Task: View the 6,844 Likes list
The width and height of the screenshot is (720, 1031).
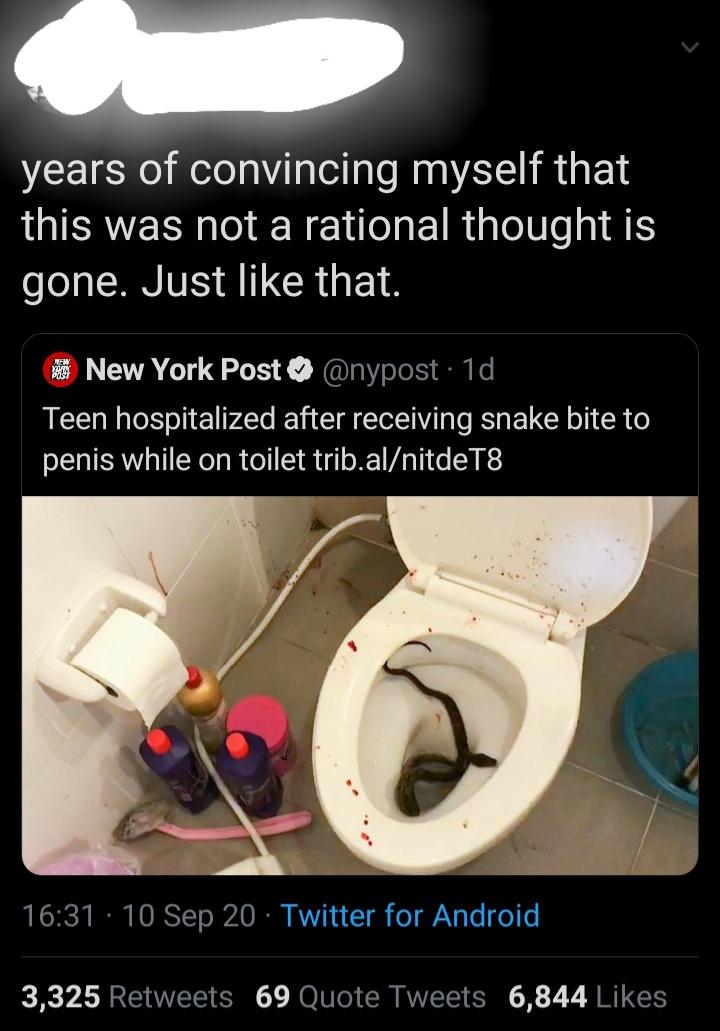Action: pyautogui.click(x=587, y=997)
